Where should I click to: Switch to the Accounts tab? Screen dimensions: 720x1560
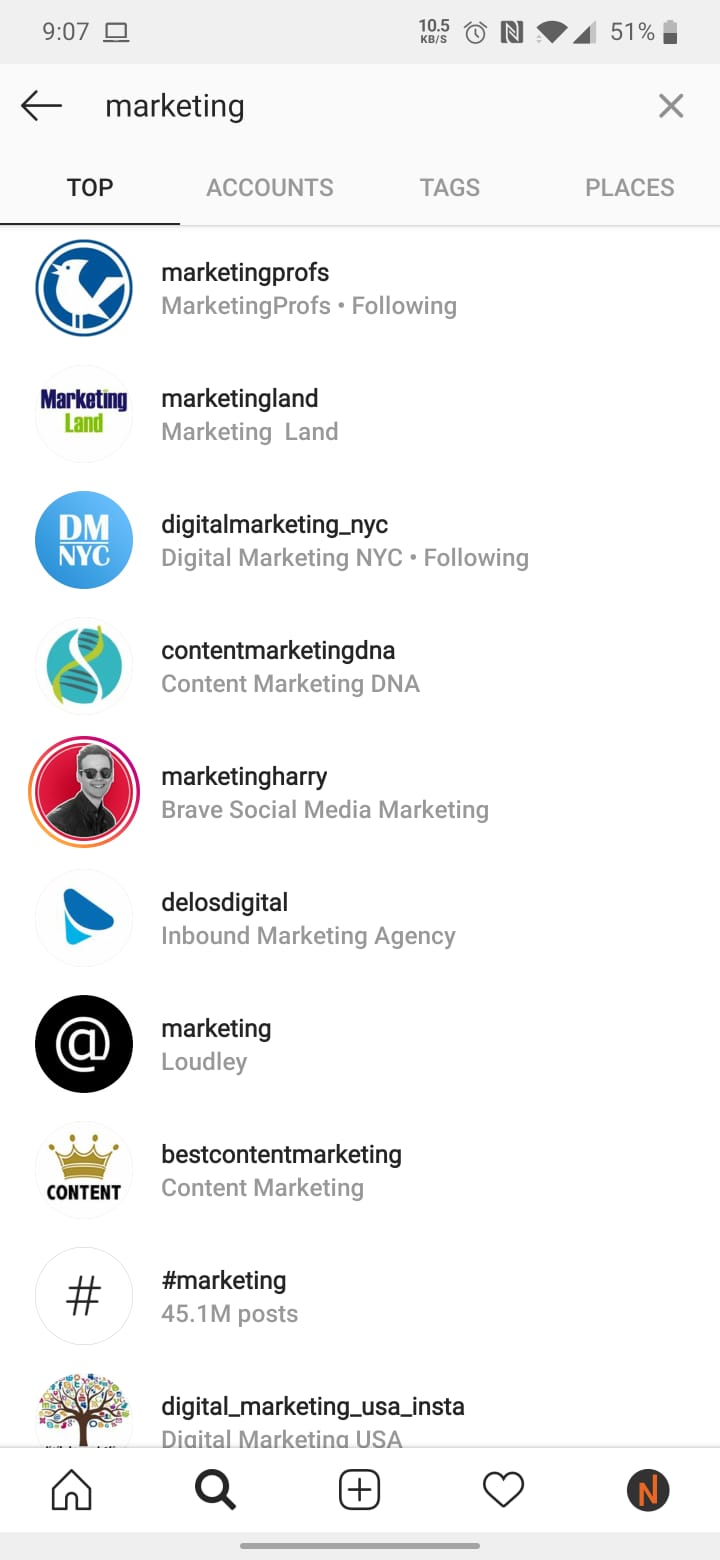[270, 188]
